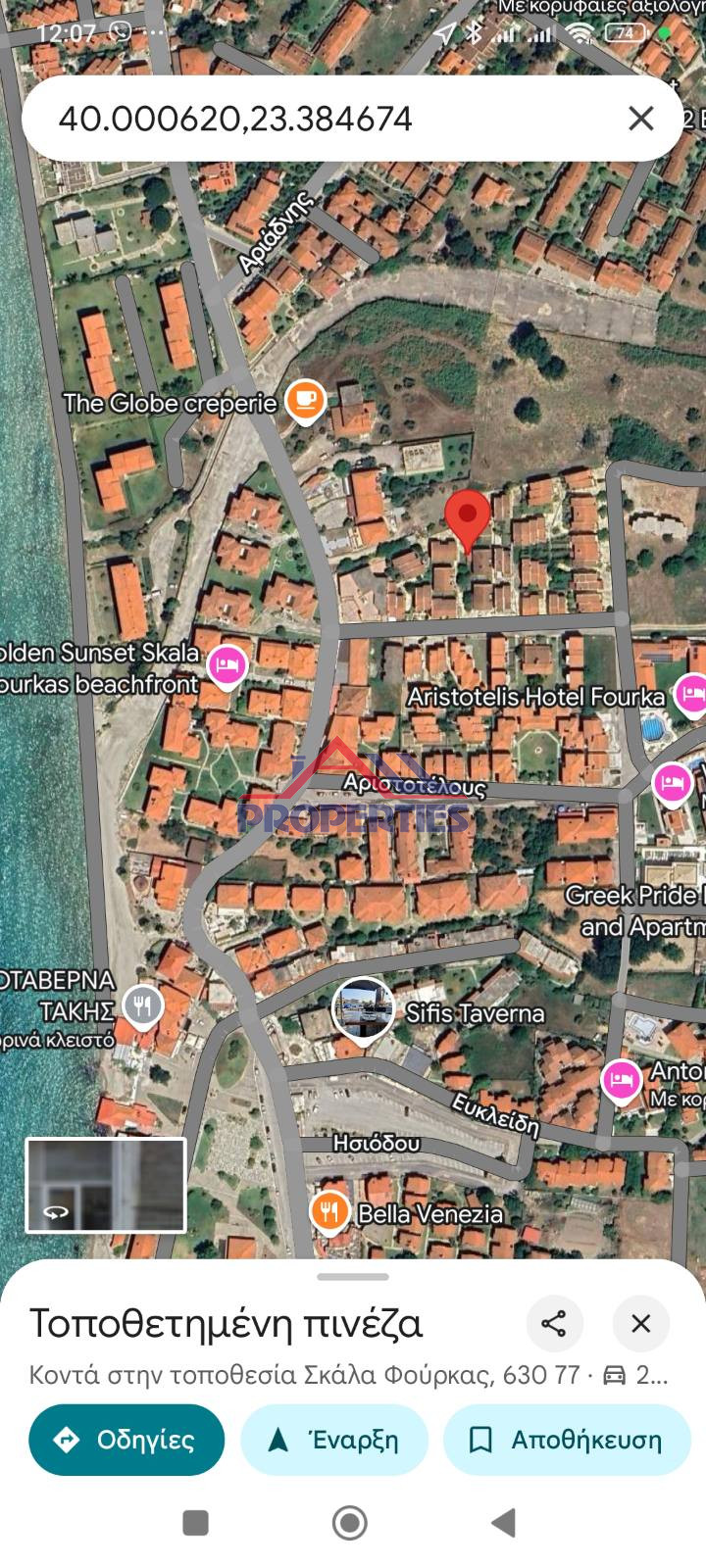Screen dimensions: 706x1568
Task: Open the Sifis Taverna photo marker
Action: (x=363, y=1008)
